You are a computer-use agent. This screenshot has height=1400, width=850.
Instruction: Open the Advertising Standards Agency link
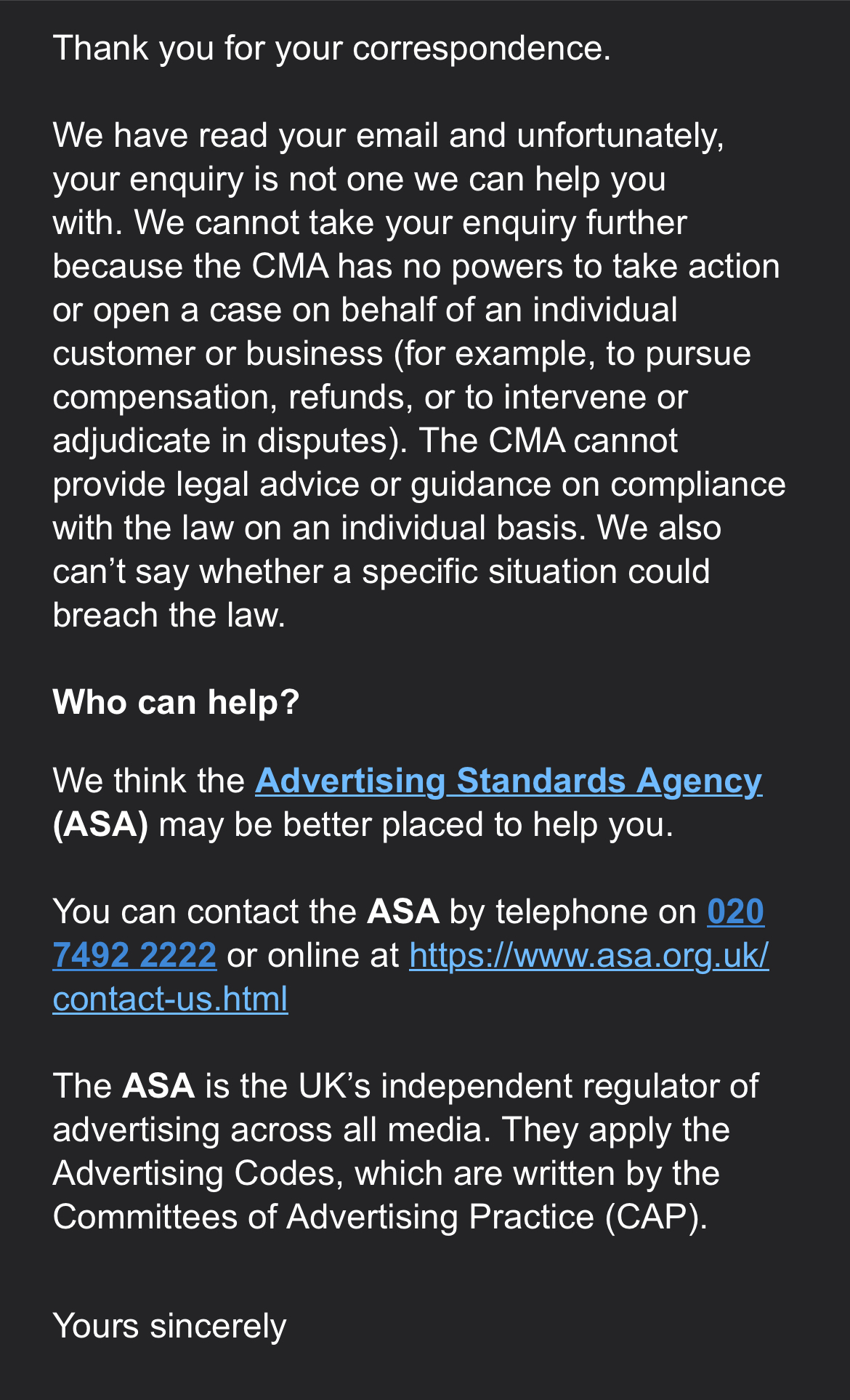(508, 781)
